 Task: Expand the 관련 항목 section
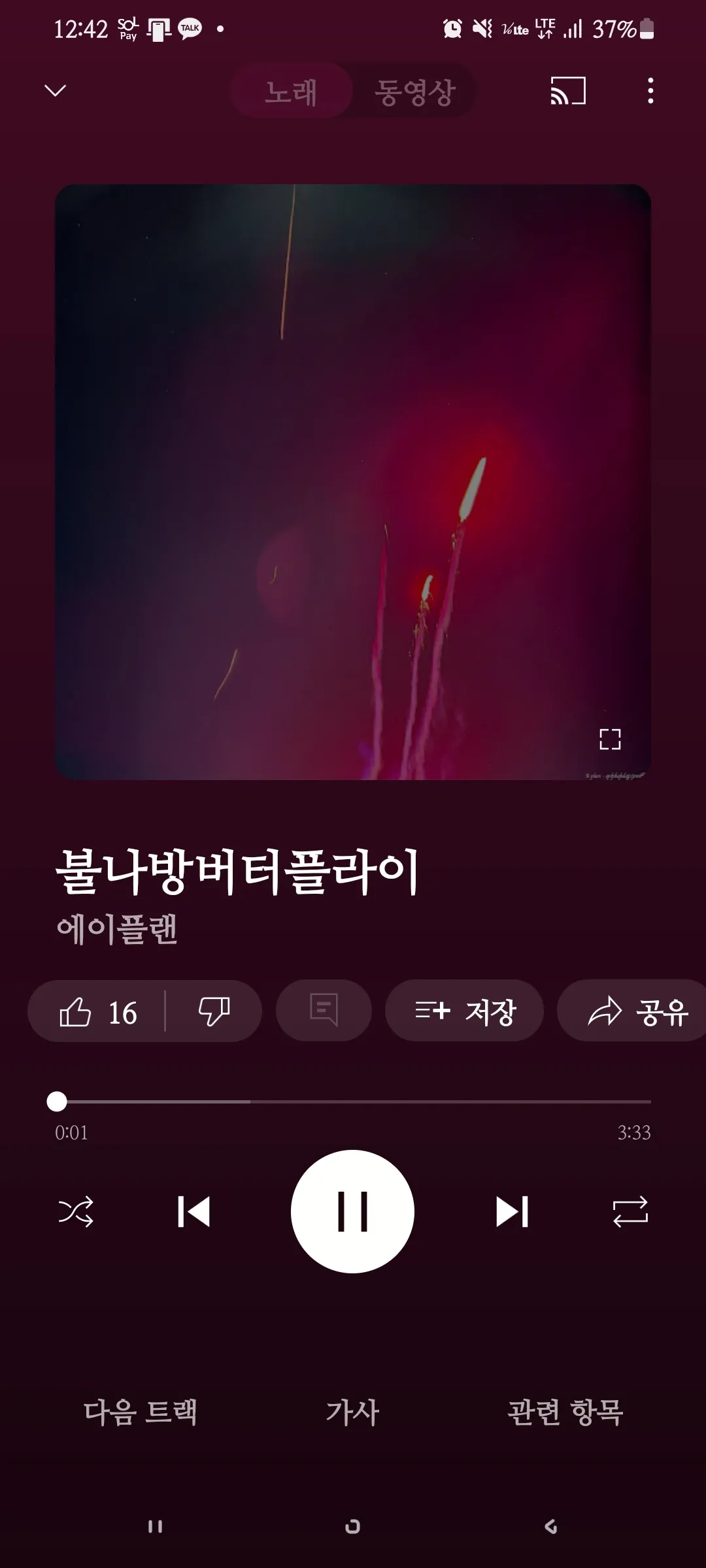pos(565,1411)
